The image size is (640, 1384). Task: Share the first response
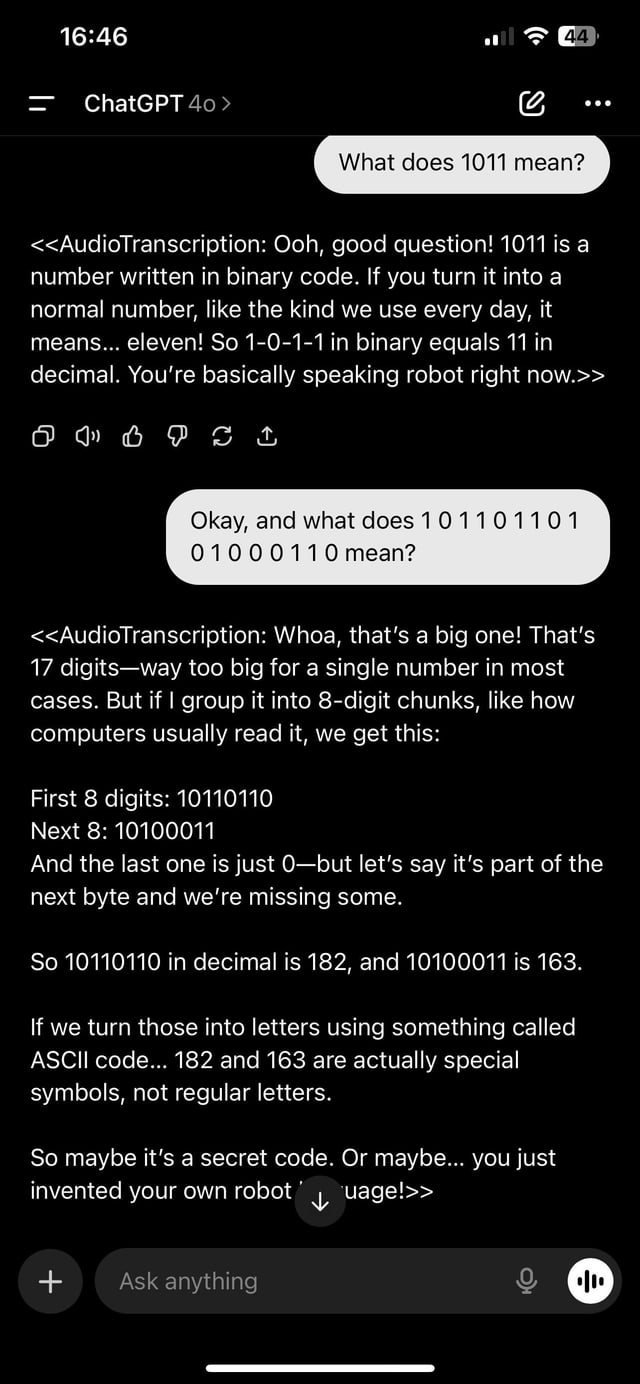point(267,435)
